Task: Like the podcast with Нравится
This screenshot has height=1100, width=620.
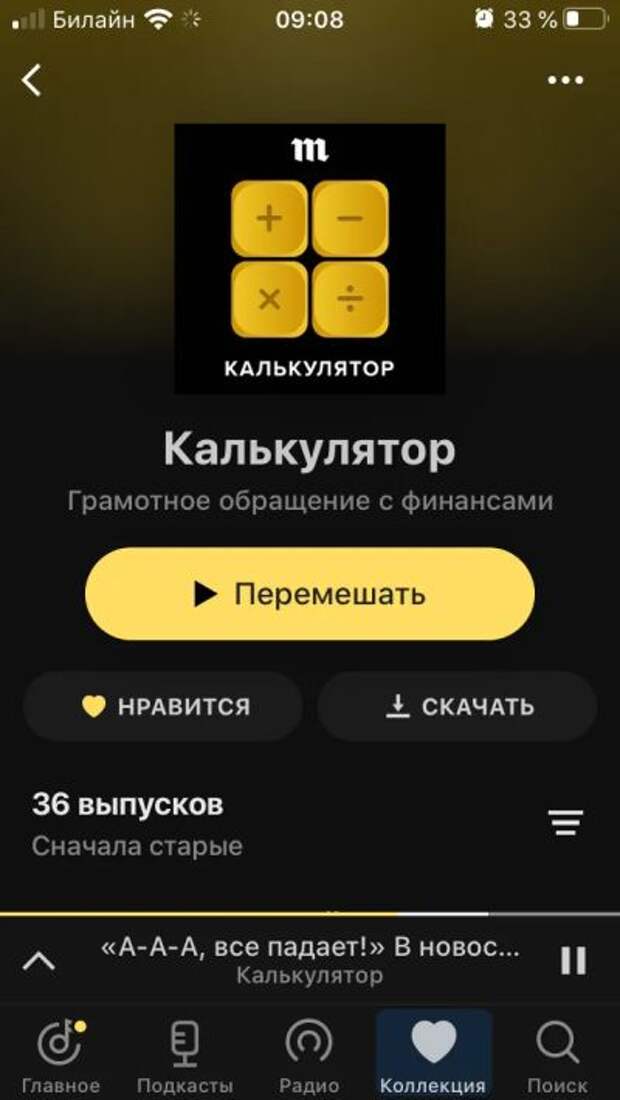Action: (x=163, y=706)
